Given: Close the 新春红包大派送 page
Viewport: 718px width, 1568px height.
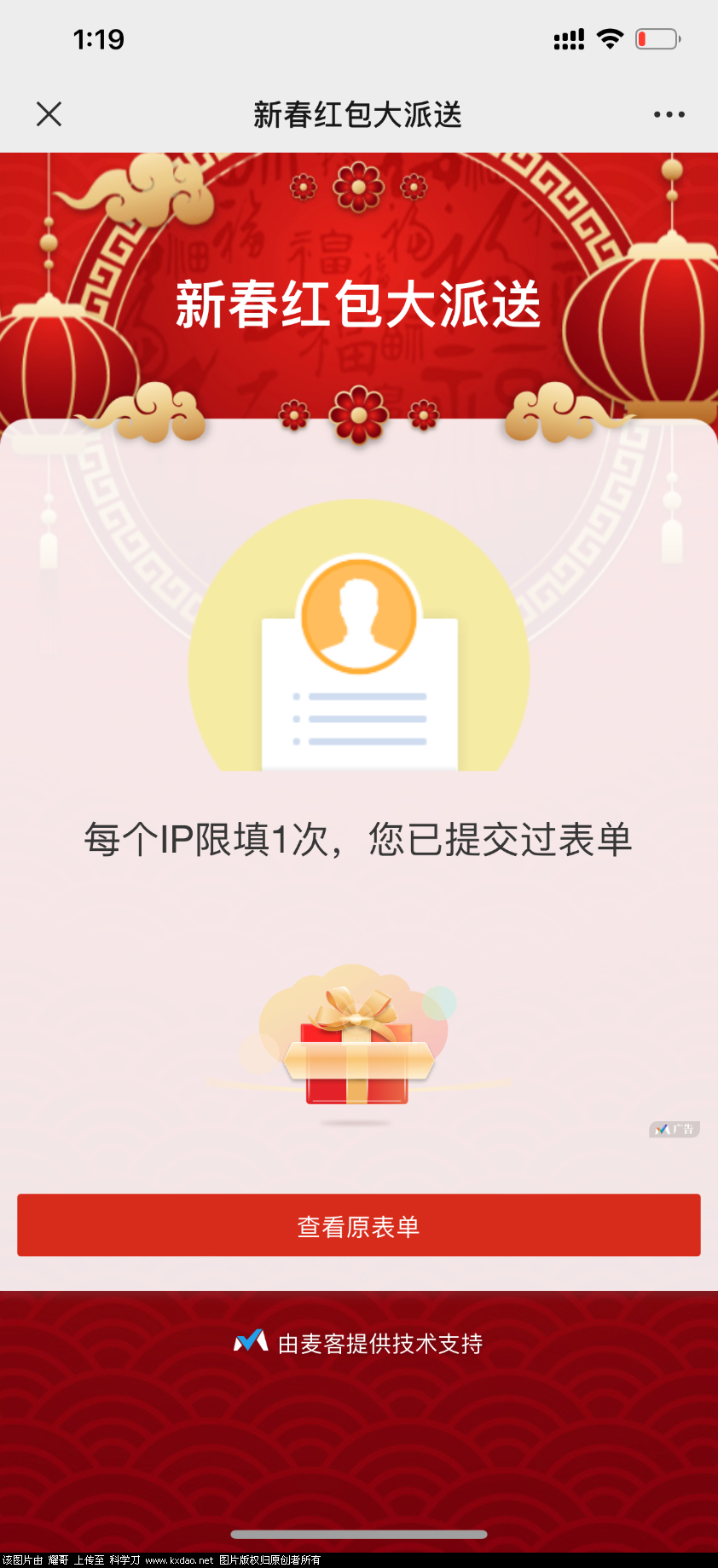Looking at the screenshot, I should click(49, 114).
